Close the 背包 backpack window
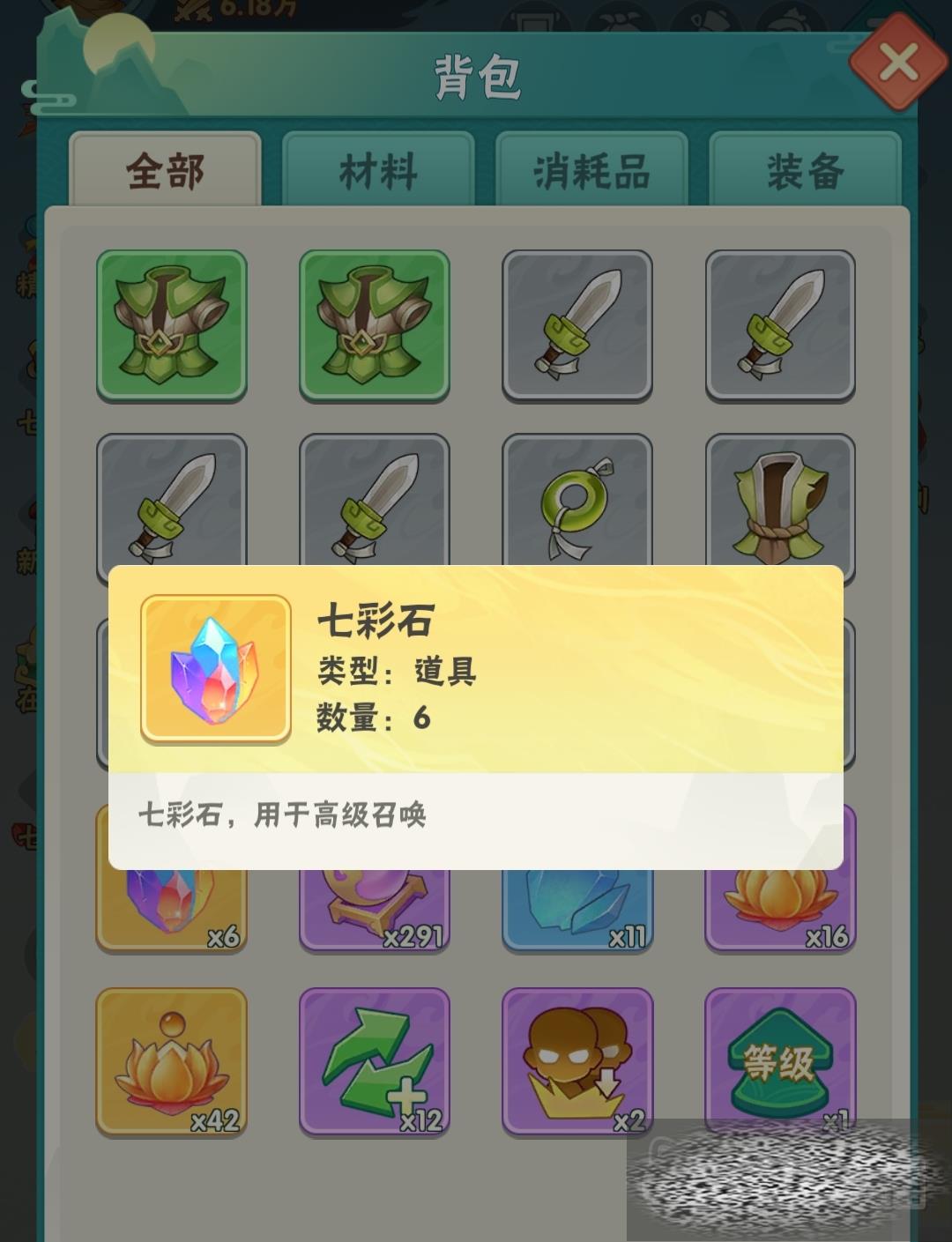The width and height of the screenshot is (952, 1242). (x=897, y=63)
